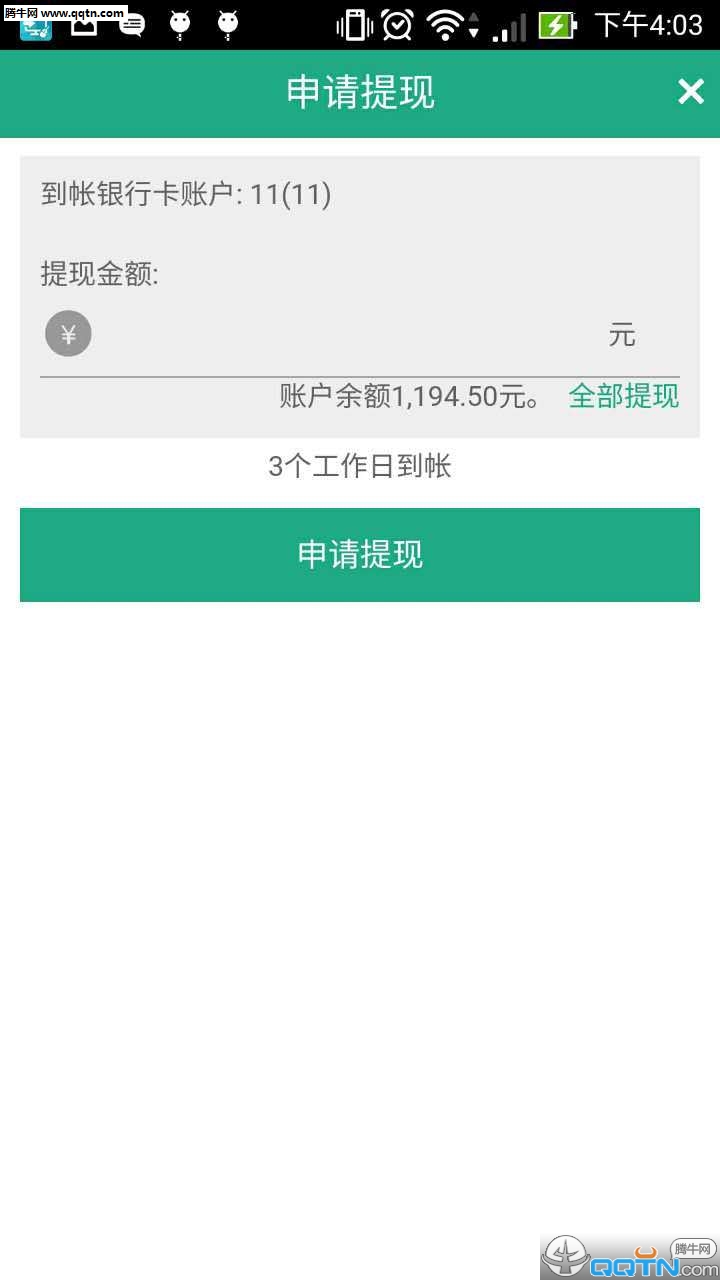The width and height of the screenshot is (720, 1280).
Task: Close the 申请提现 page
Action: tap(690, 92)
